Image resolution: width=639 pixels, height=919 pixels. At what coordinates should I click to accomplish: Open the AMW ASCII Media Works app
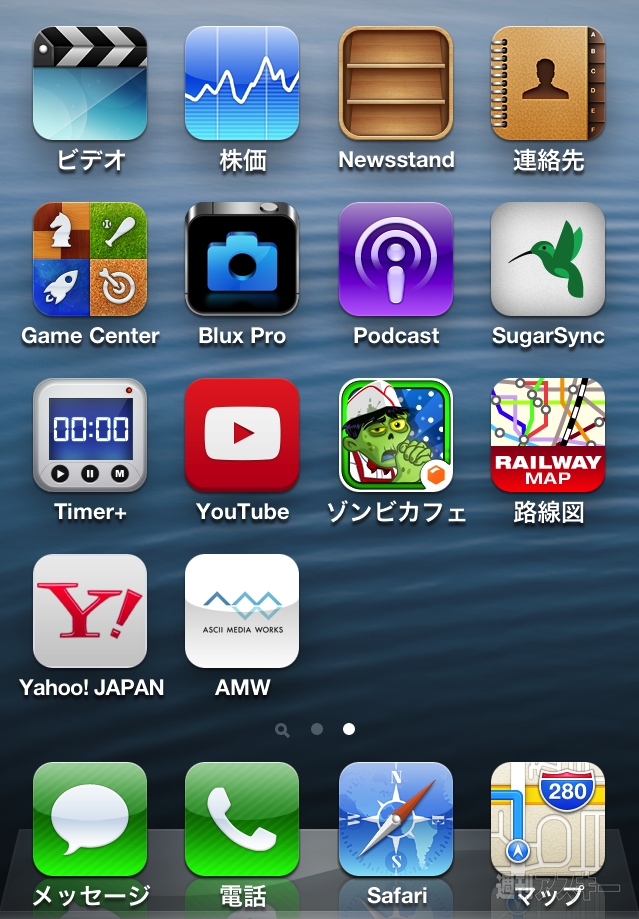[242, 611]
